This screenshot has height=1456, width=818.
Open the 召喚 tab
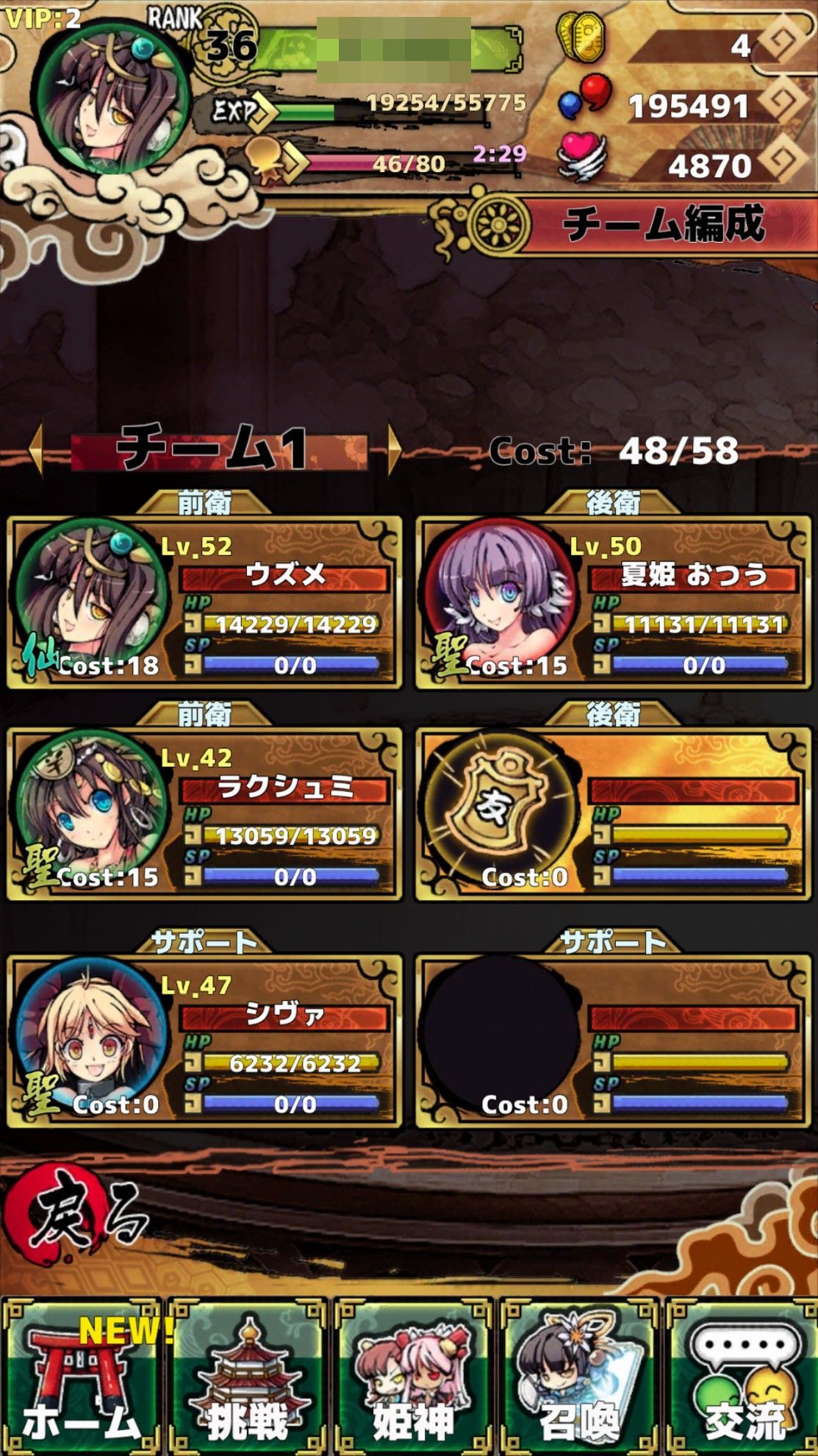(x=579, y=1377)
